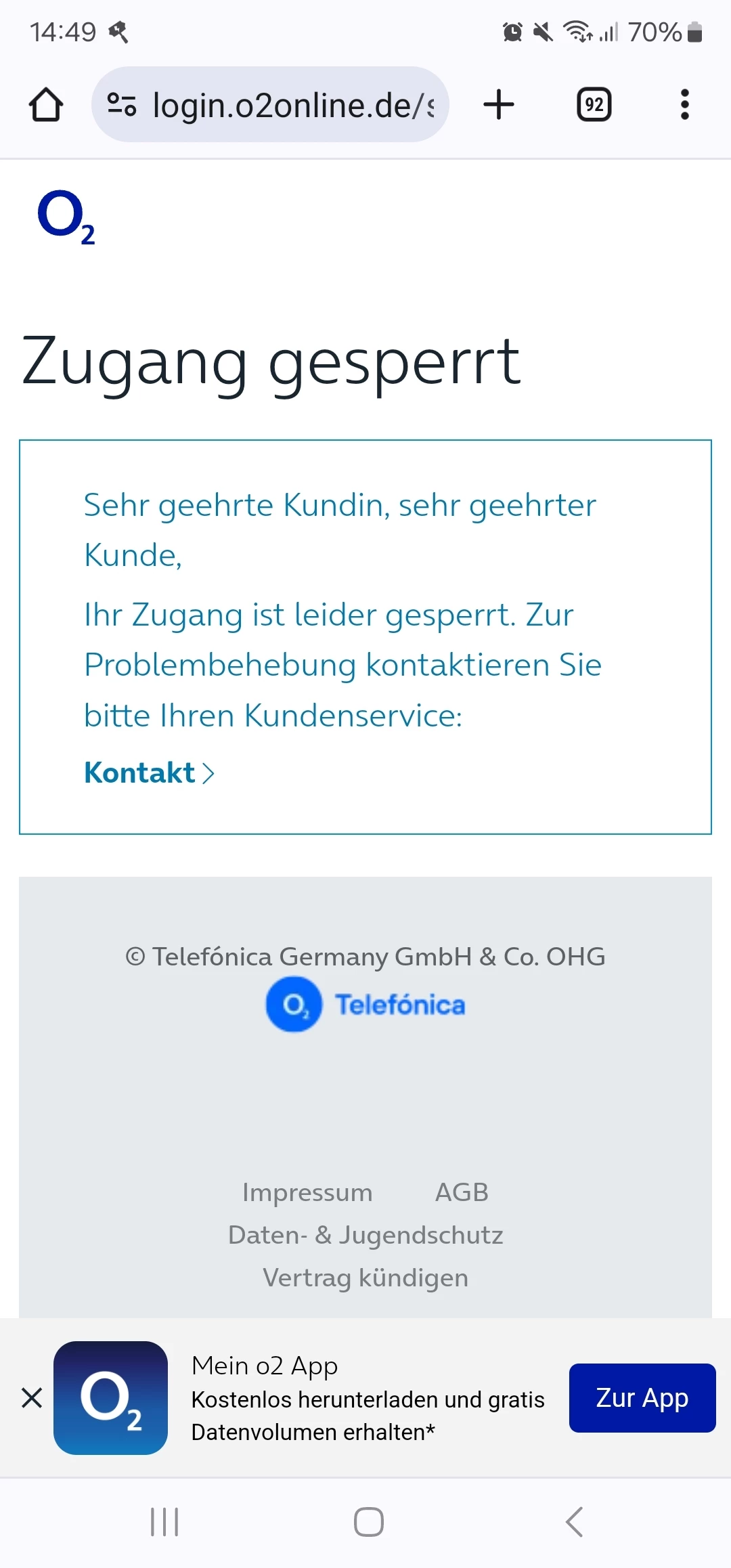
Task: Open Daten- & Jugendschutz information
Action: (x=365, y=1235)
